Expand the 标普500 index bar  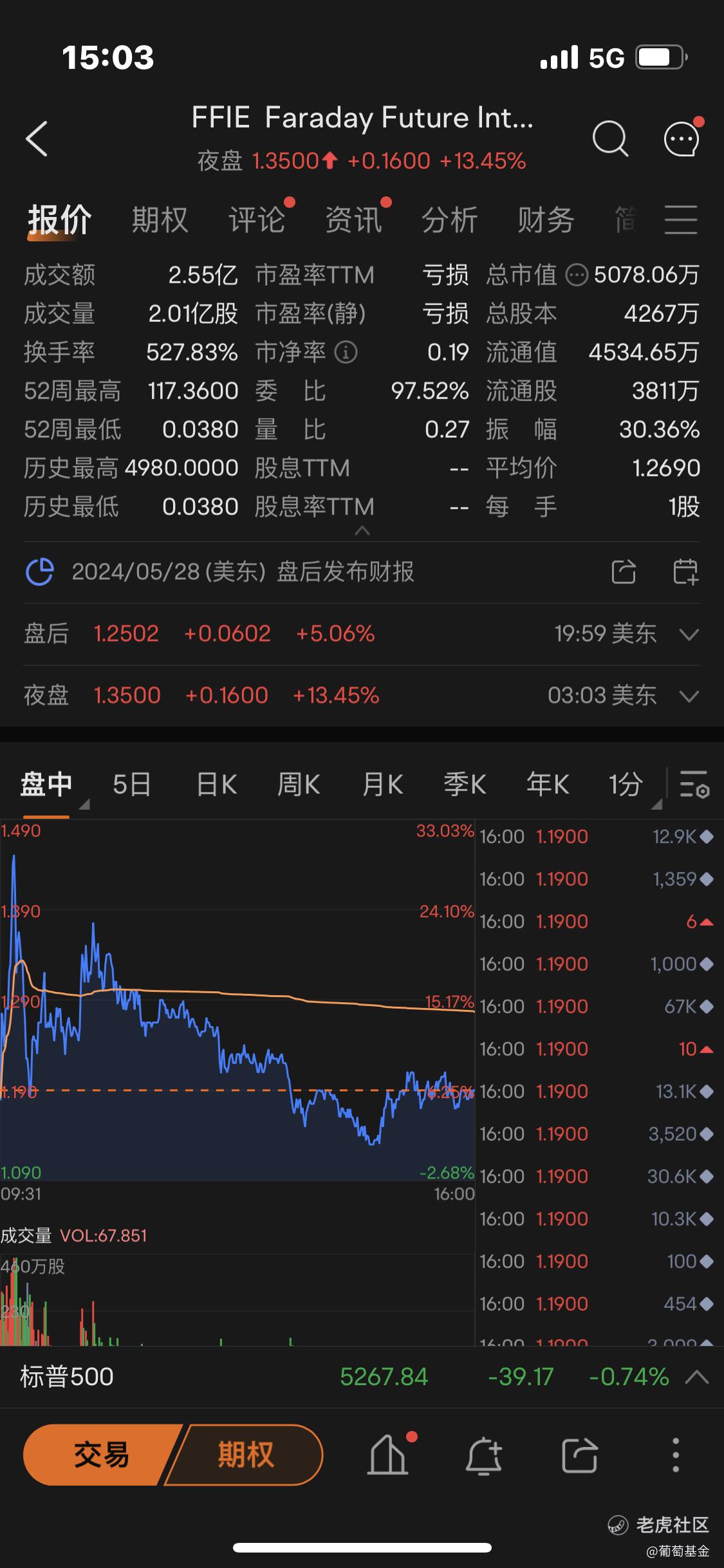(x=697, y=1377)
